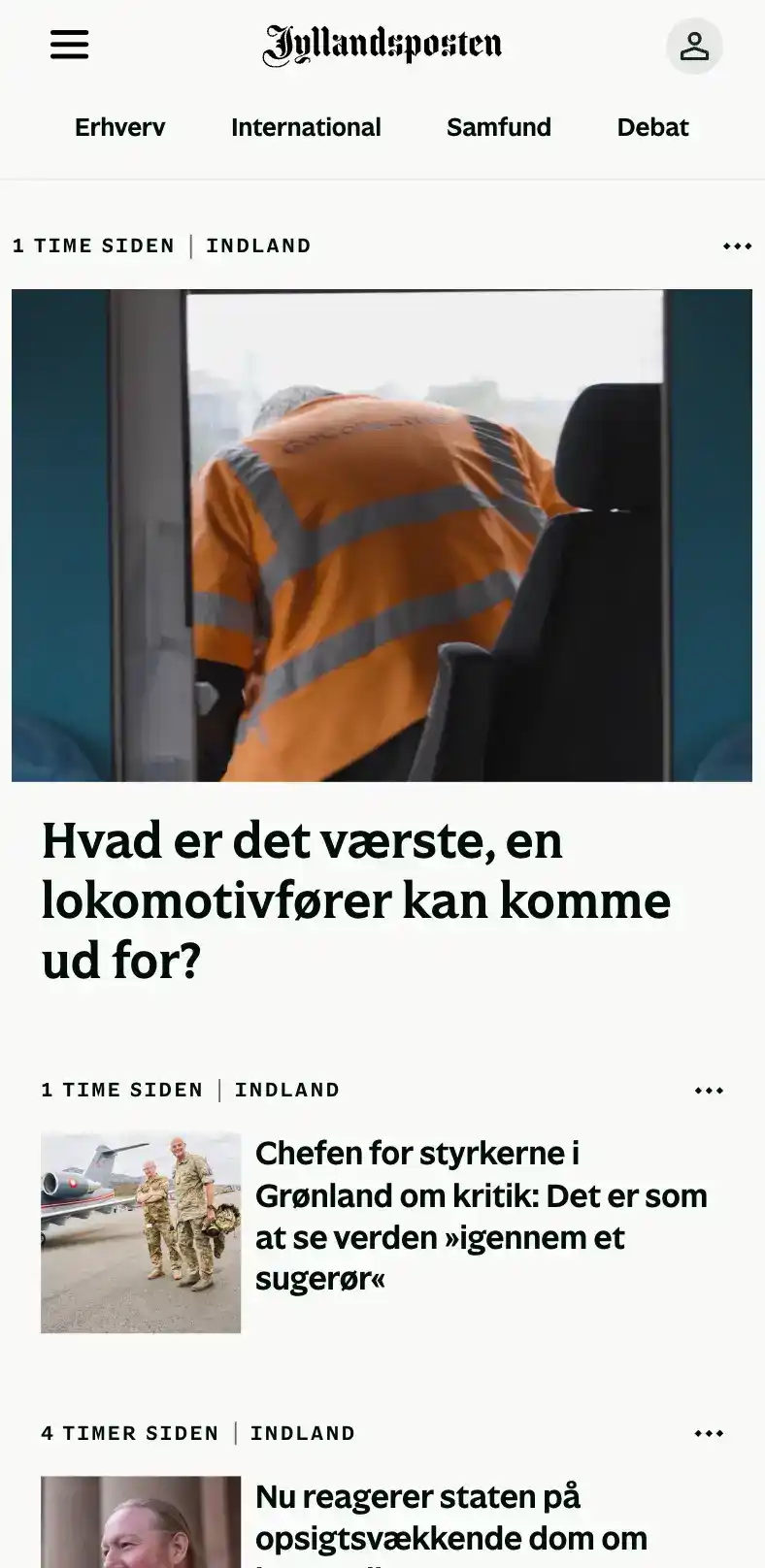Screen dimensions: 765x1568
Task: Open more options for the lokomotivfører article
Action: (738, 246)
